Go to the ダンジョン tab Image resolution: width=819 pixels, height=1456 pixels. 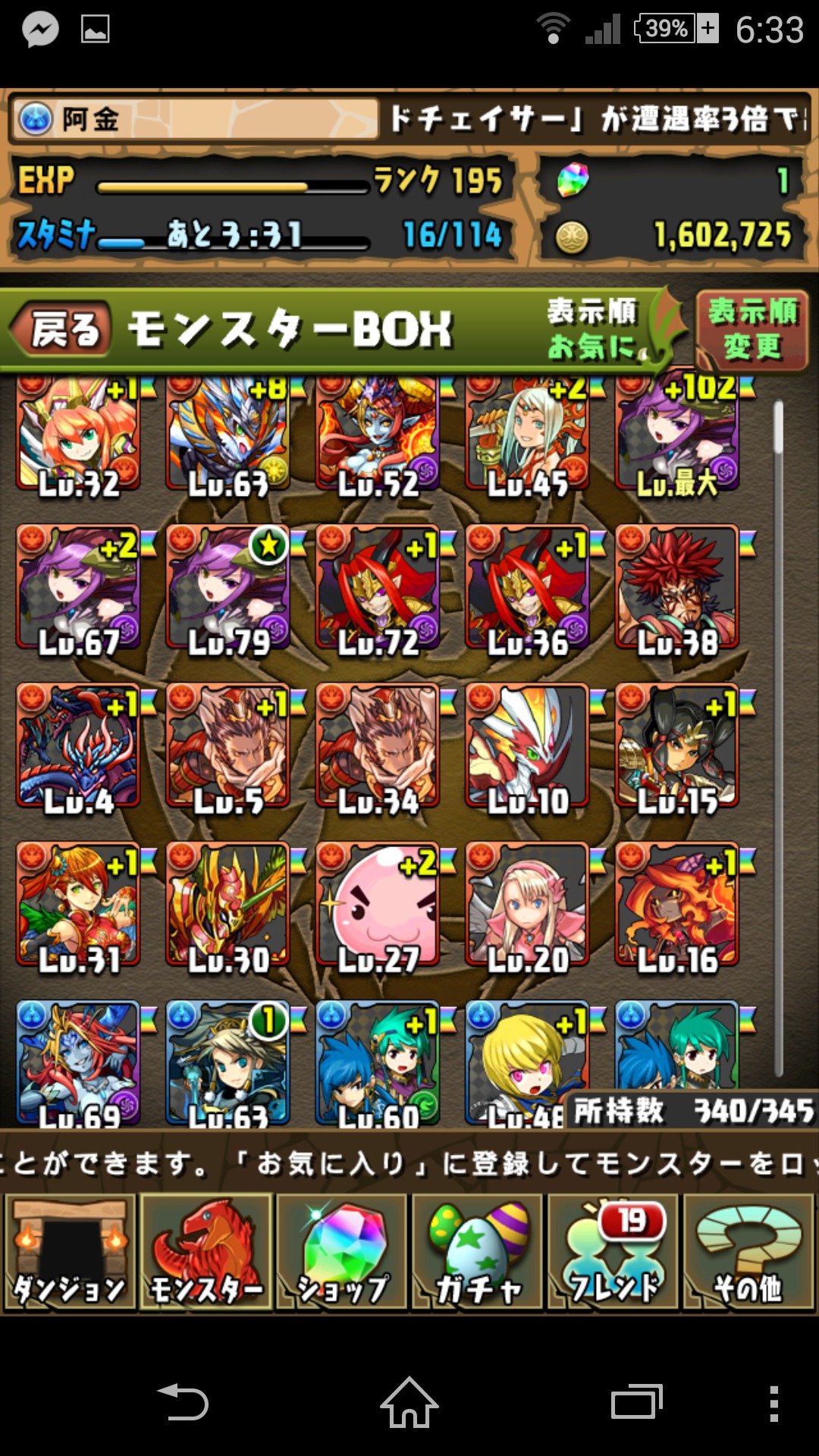pyautogui.click(x=71, y=1252)
